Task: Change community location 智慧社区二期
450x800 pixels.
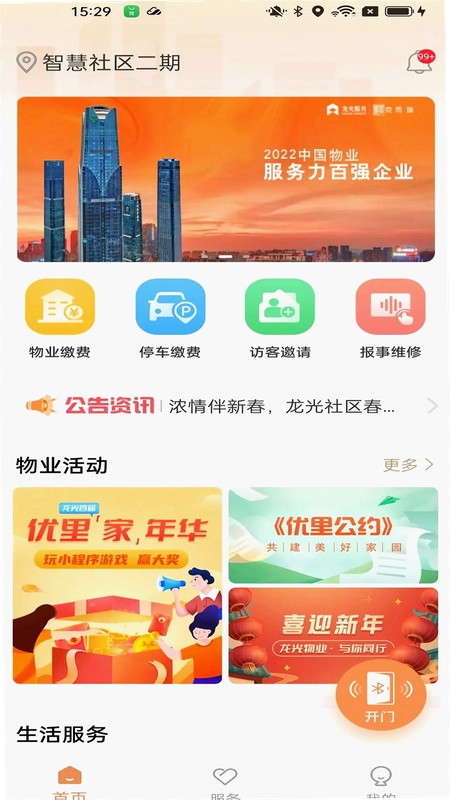Action: 98,63
